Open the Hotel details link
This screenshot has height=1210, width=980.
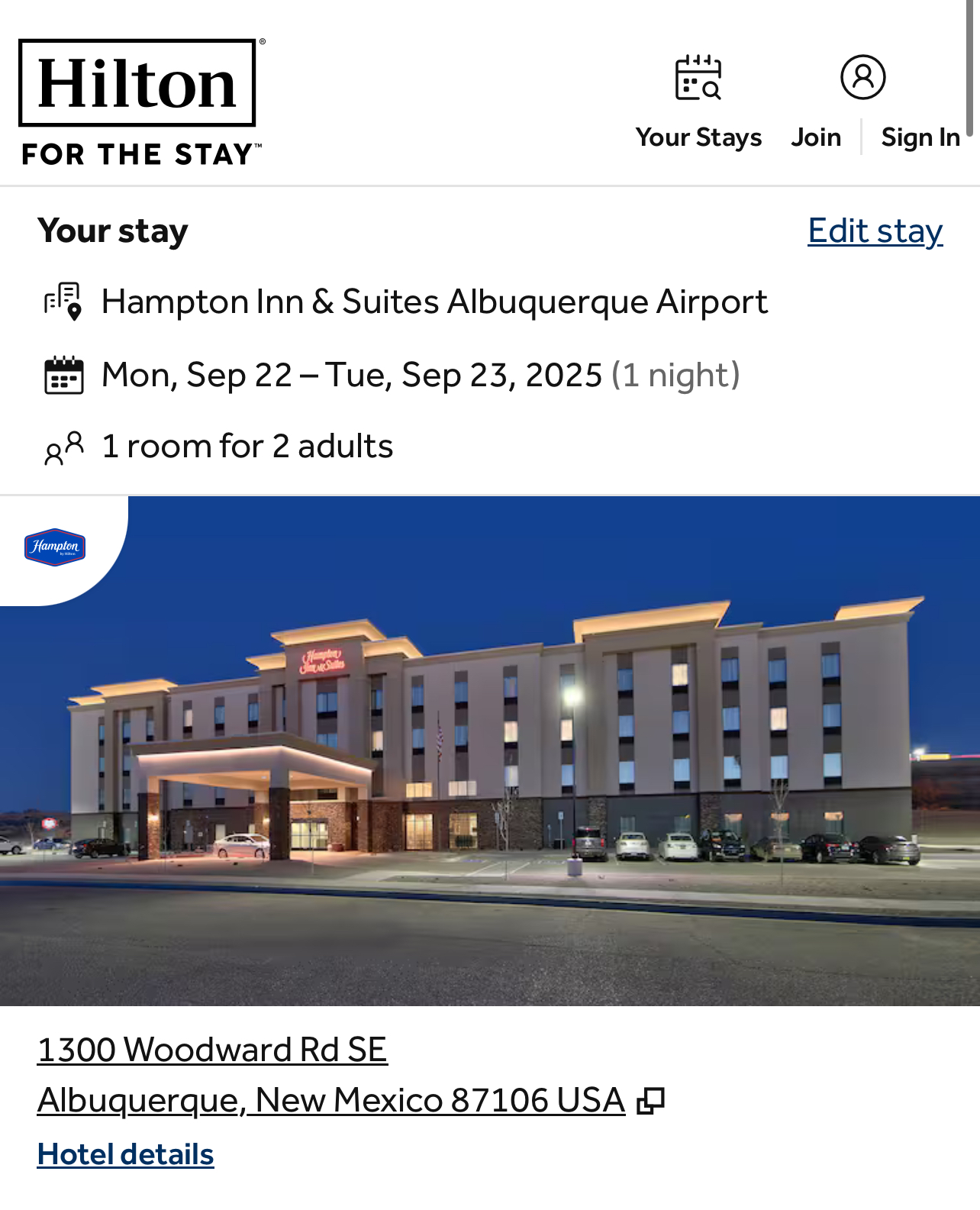[126, 1154]
